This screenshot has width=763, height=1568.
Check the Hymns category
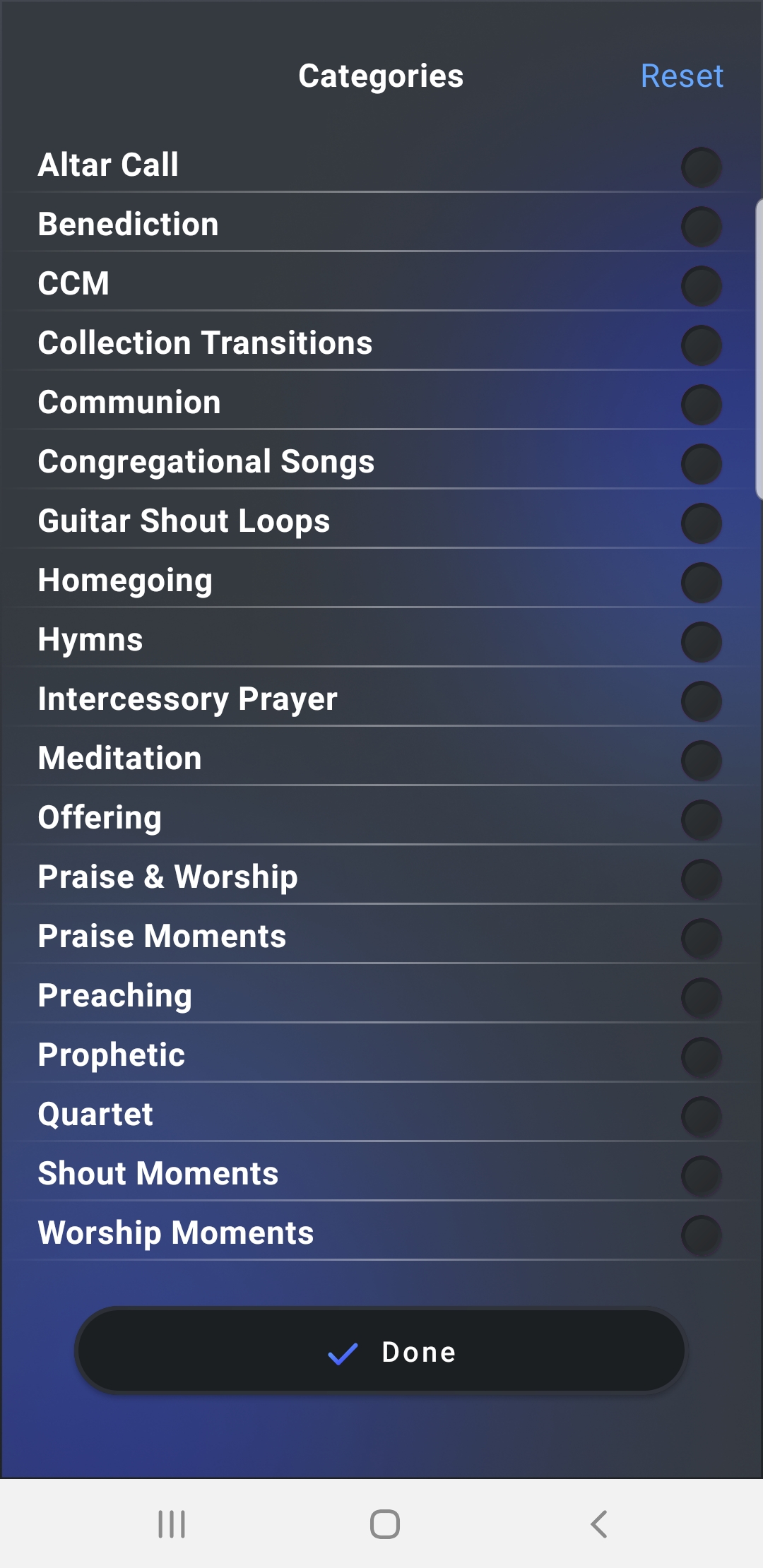[x=381, y=640]
